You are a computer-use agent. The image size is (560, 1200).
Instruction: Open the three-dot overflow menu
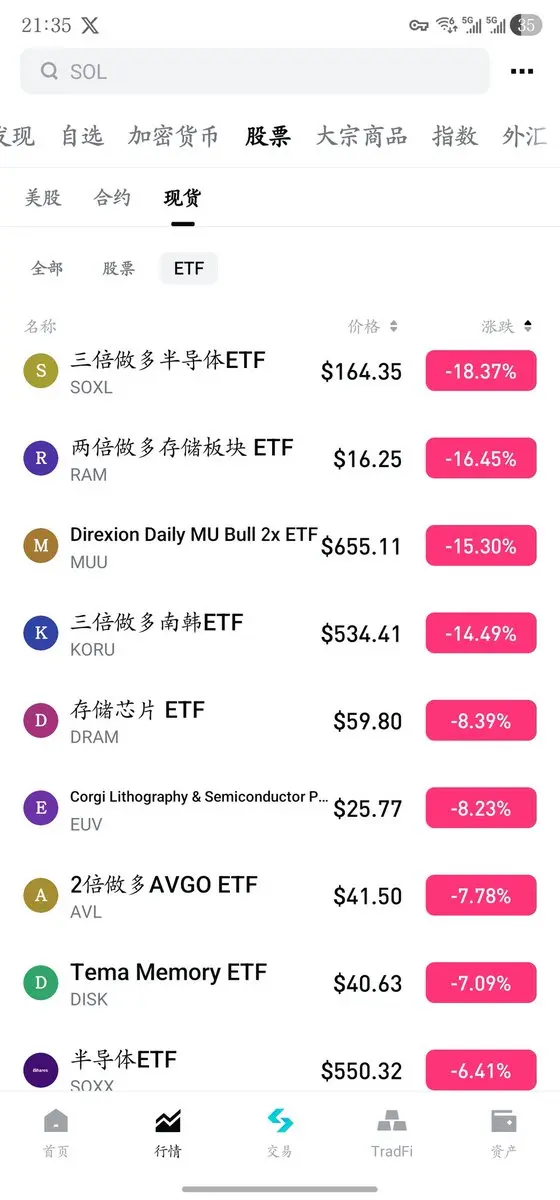[x=522, y=72]
